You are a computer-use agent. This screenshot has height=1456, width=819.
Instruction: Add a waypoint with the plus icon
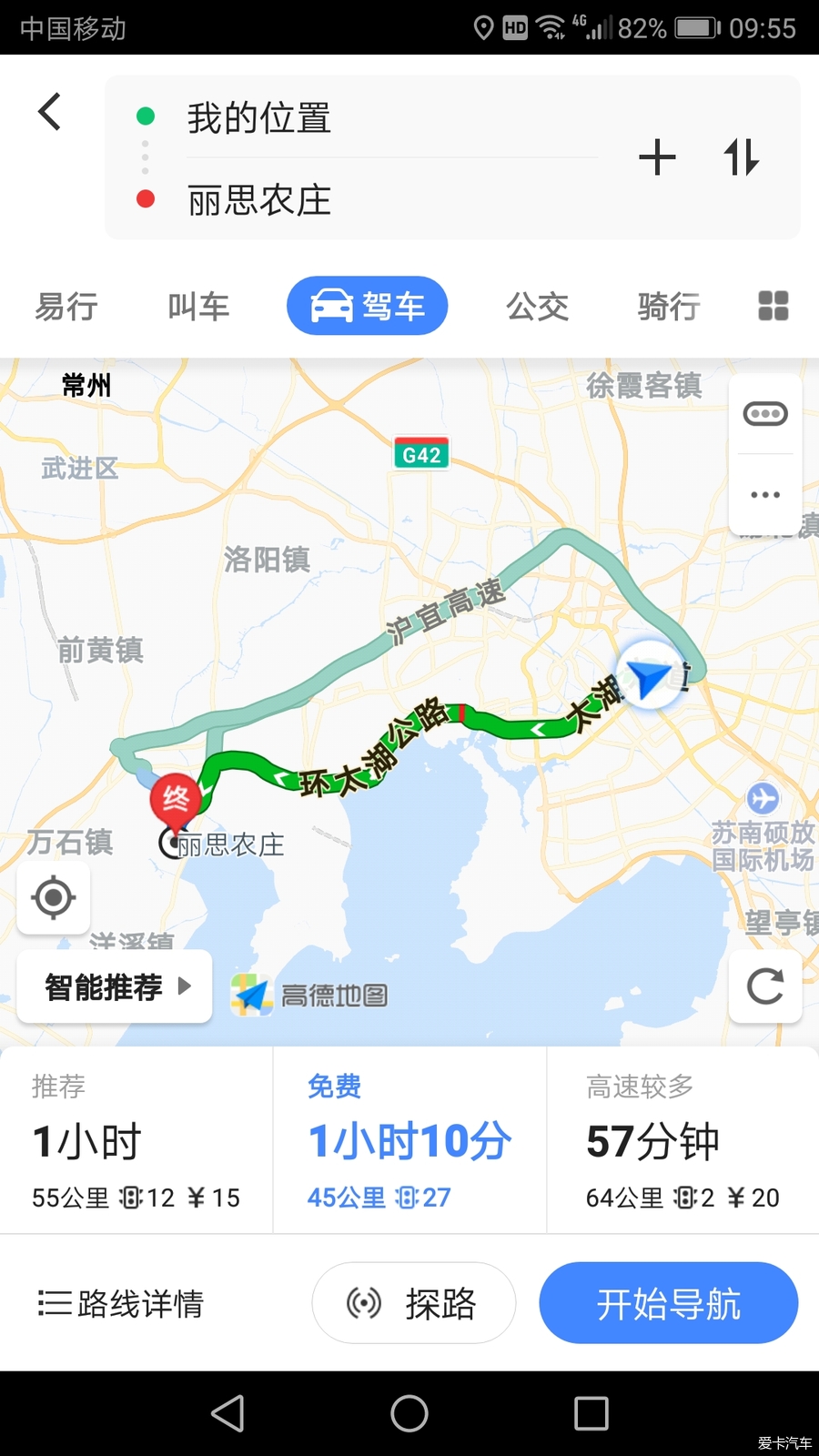(657, 157)
